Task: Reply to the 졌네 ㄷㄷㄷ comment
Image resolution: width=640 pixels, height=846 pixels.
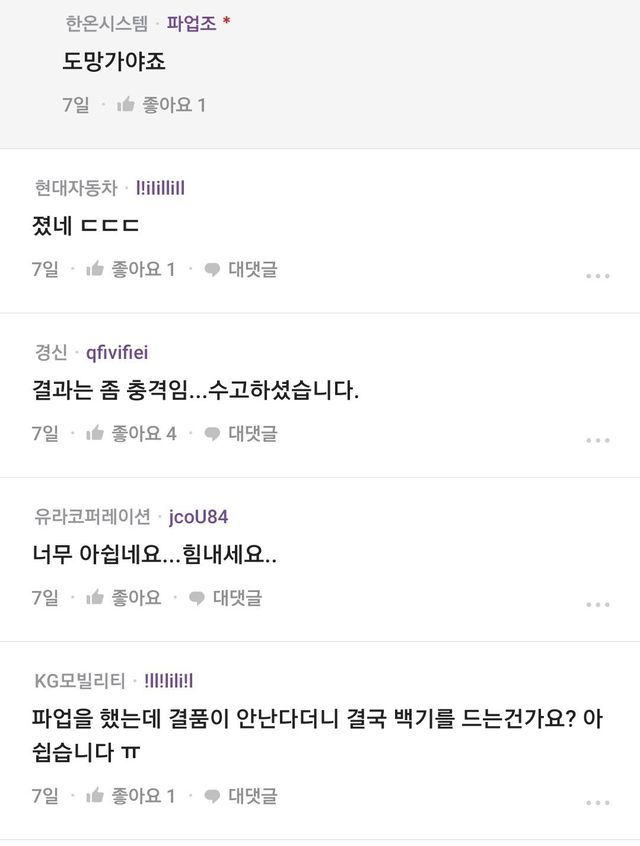Action: coord(240,268)
